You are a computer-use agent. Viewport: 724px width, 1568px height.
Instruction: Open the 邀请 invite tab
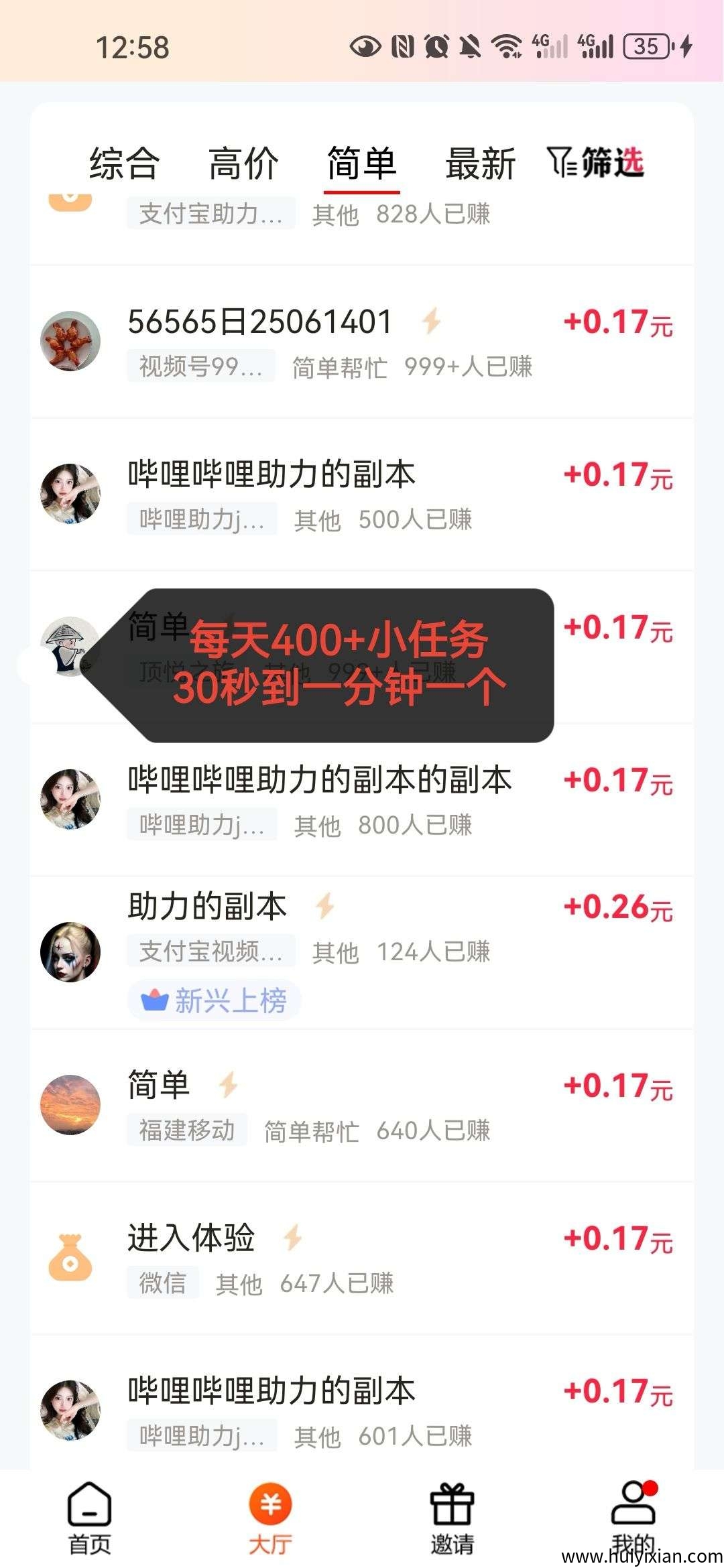452,1518
